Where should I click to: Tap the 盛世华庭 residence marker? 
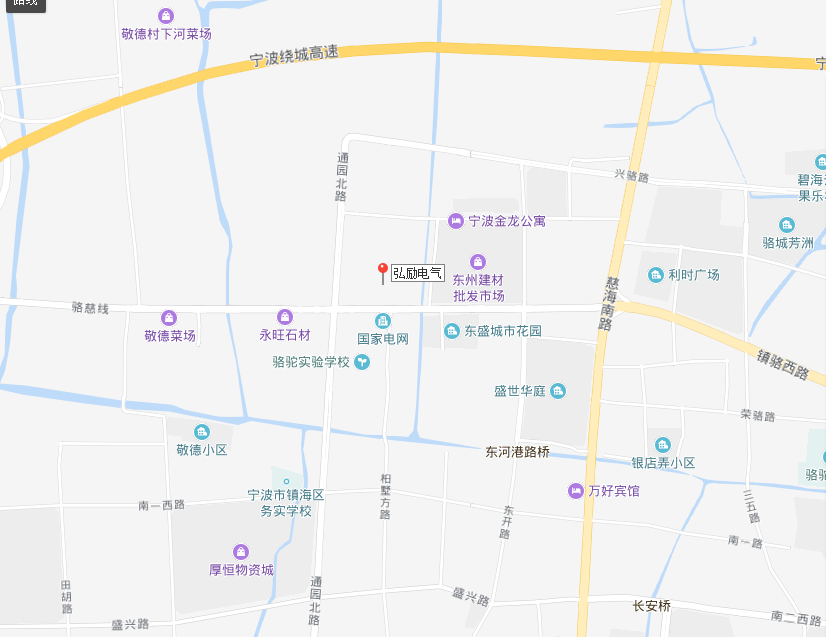558,390
